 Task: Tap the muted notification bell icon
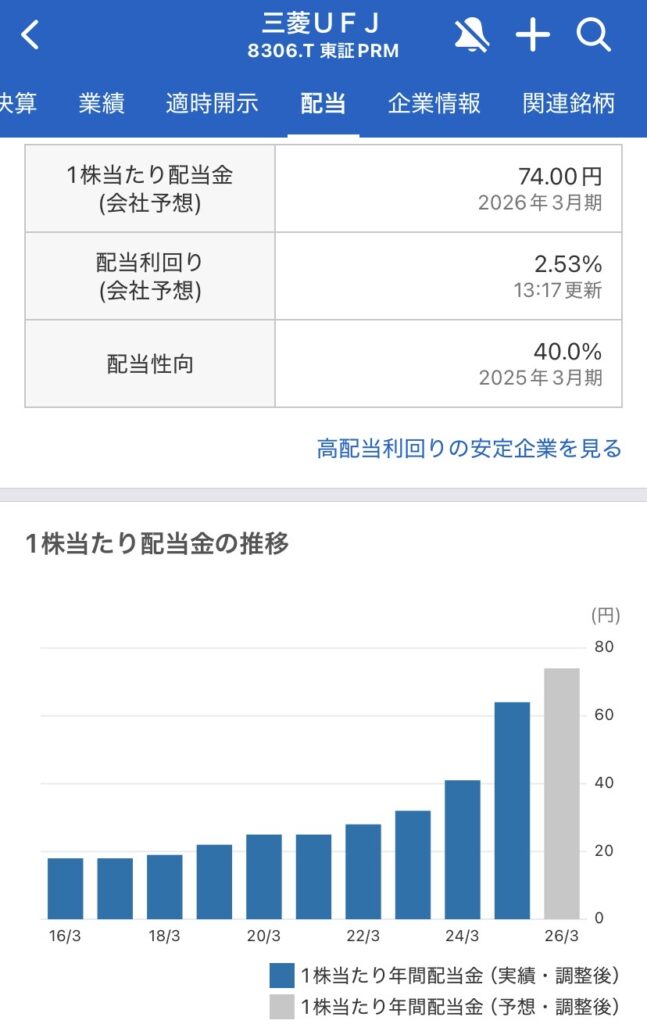click(x=471, y=36)
